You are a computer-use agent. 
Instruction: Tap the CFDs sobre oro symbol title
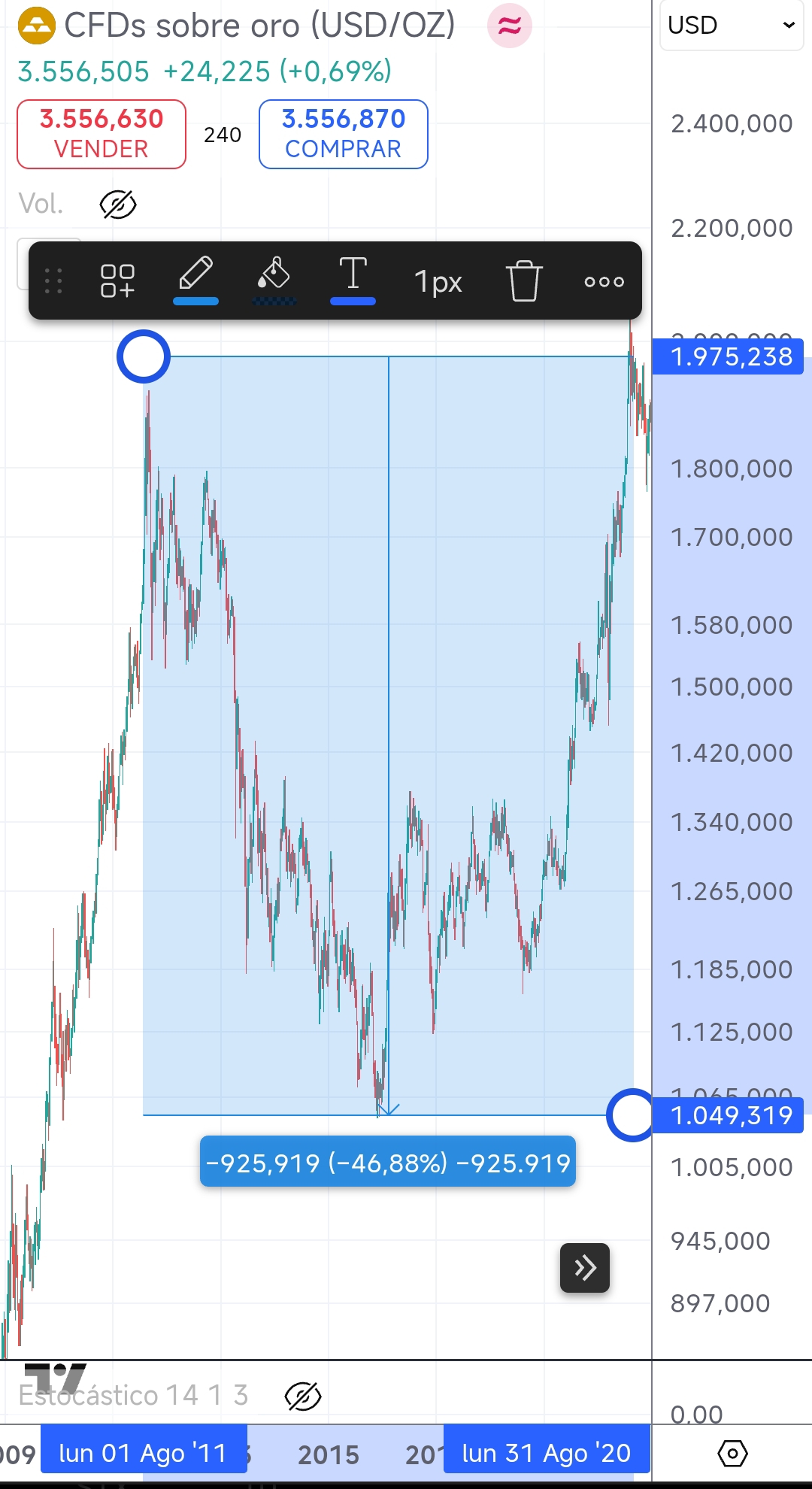pyautogui.click(x=260, y=26)
